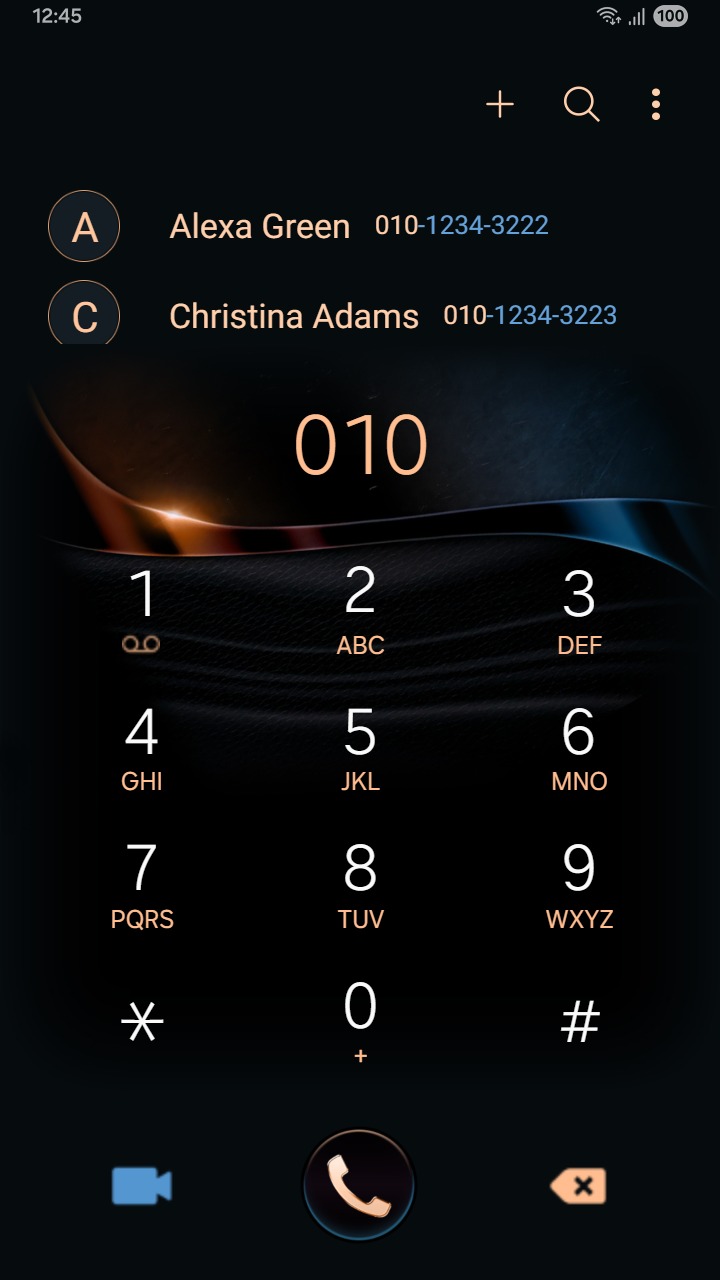Enter the hash key

(579, 1022)
